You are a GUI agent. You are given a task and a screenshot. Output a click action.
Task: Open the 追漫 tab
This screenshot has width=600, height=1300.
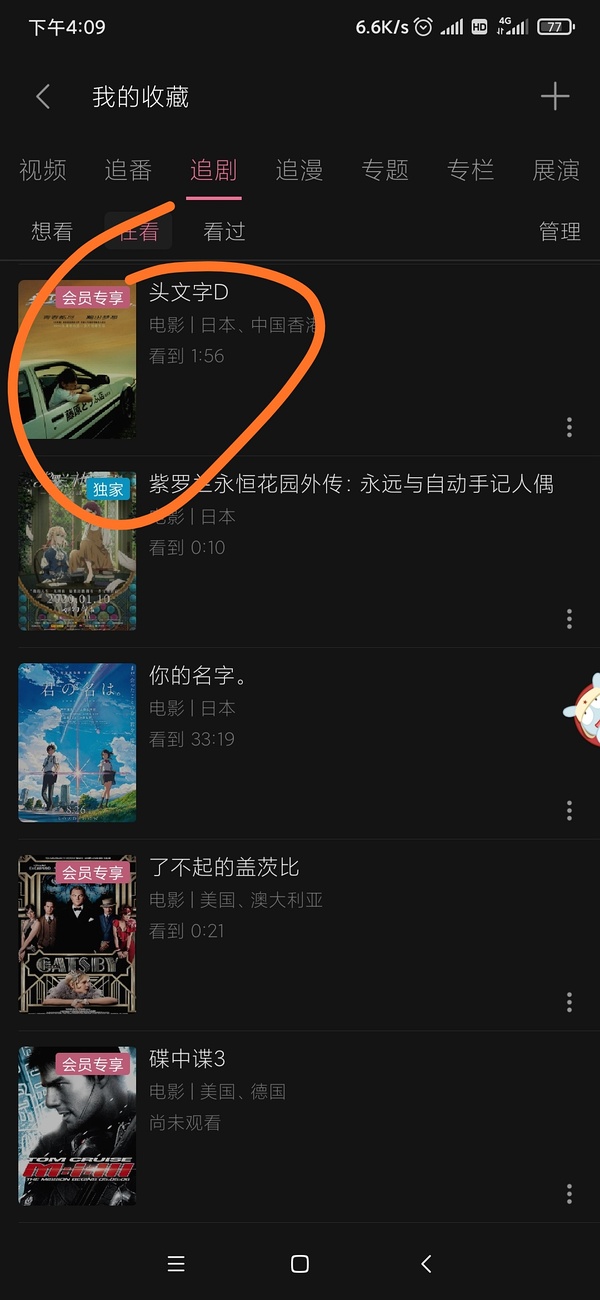coord(299,170)
